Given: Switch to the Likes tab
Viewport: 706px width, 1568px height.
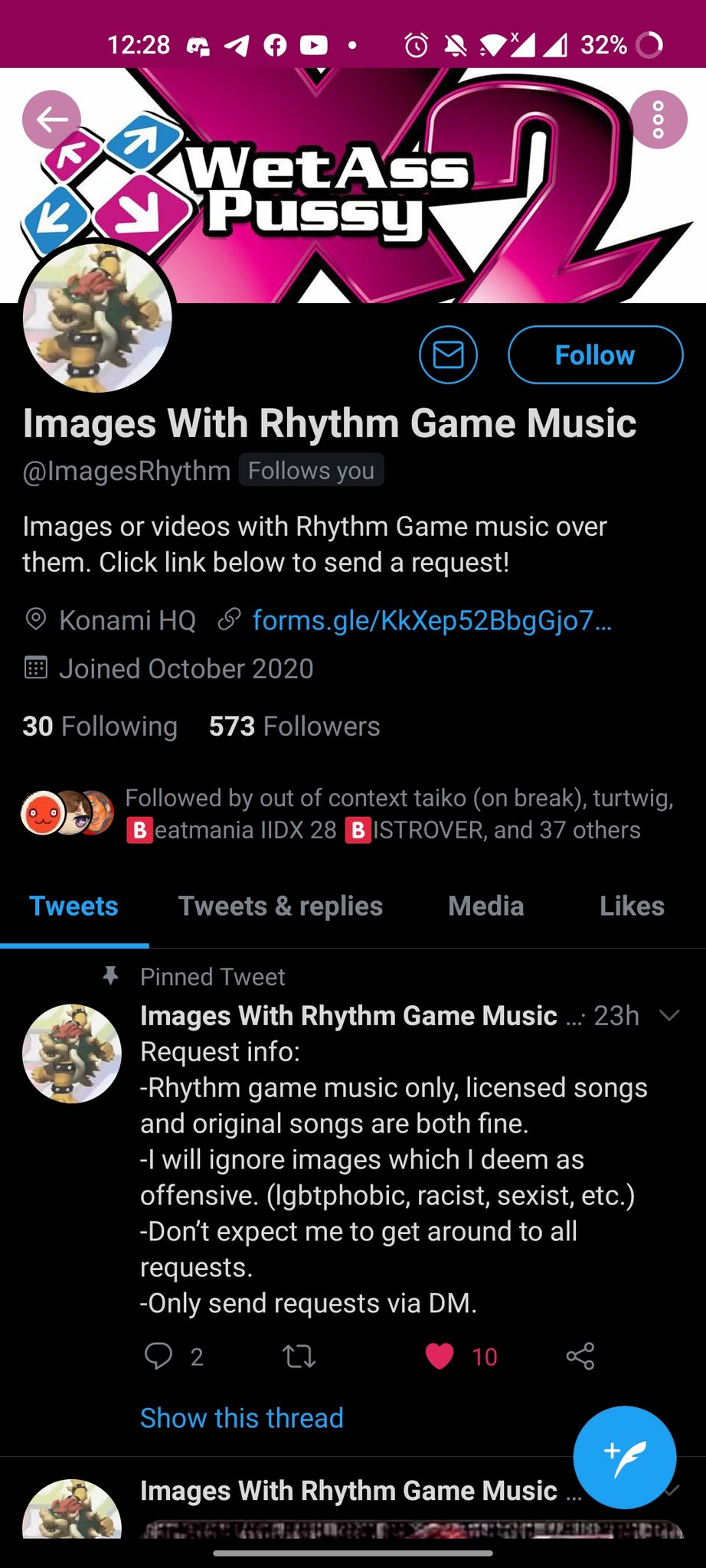Looking at the screenshot, I should (632, 906).
